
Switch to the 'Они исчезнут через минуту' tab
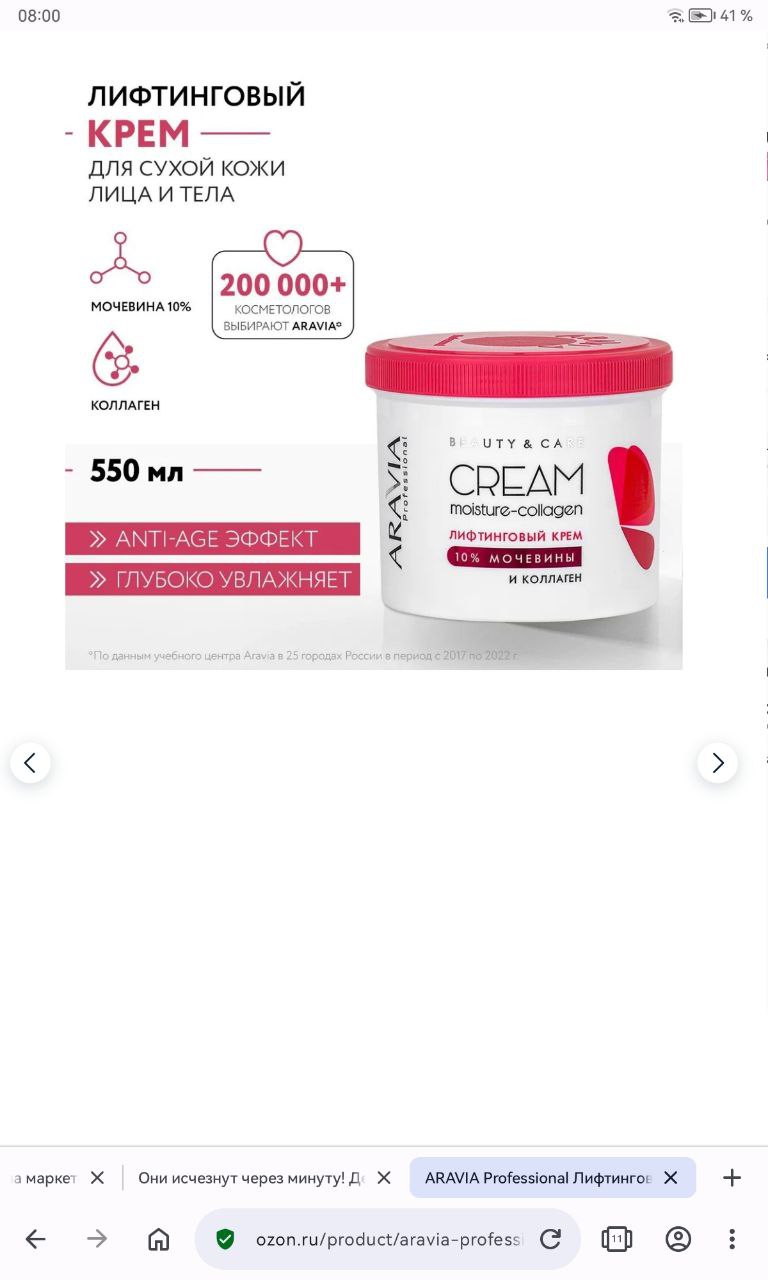tap(251, 1178)
